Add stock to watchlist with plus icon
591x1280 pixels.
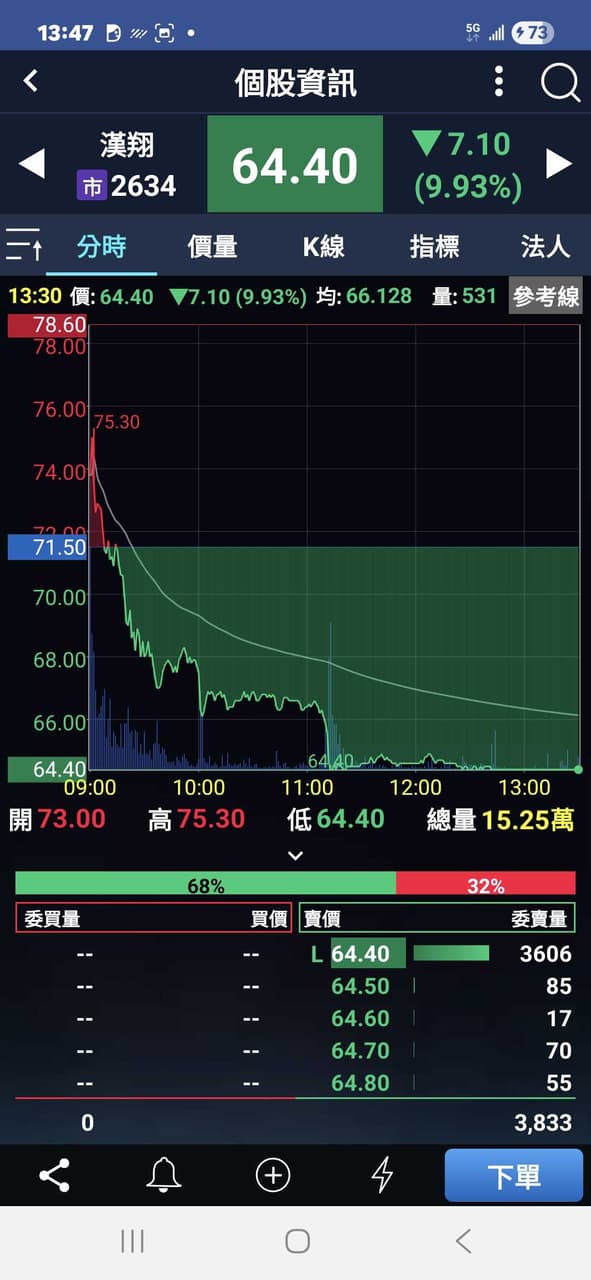coord(273,1175)
